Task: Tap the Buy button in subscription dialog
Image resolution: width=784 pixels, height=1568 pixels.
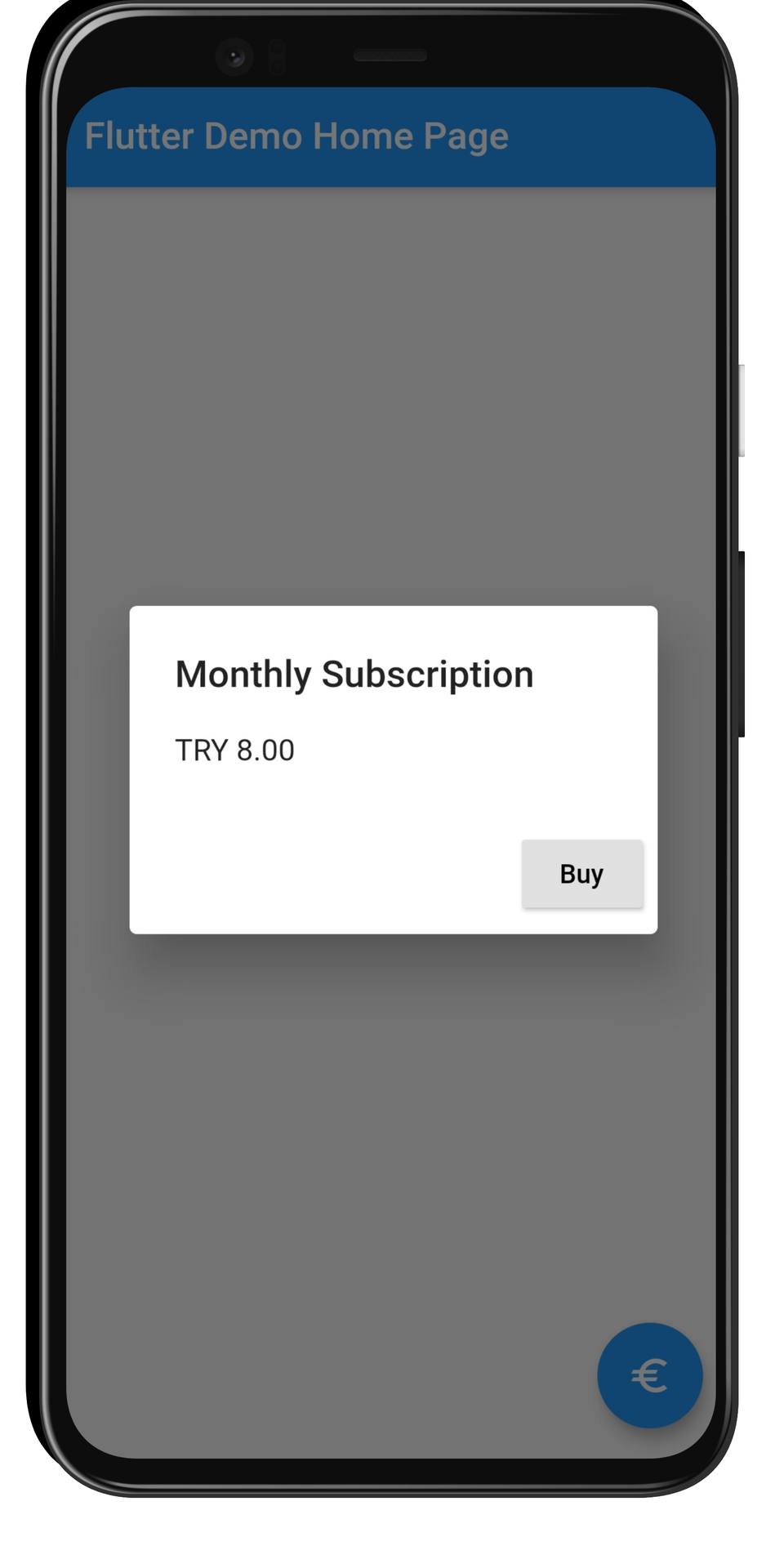Action: coord(582,874)
